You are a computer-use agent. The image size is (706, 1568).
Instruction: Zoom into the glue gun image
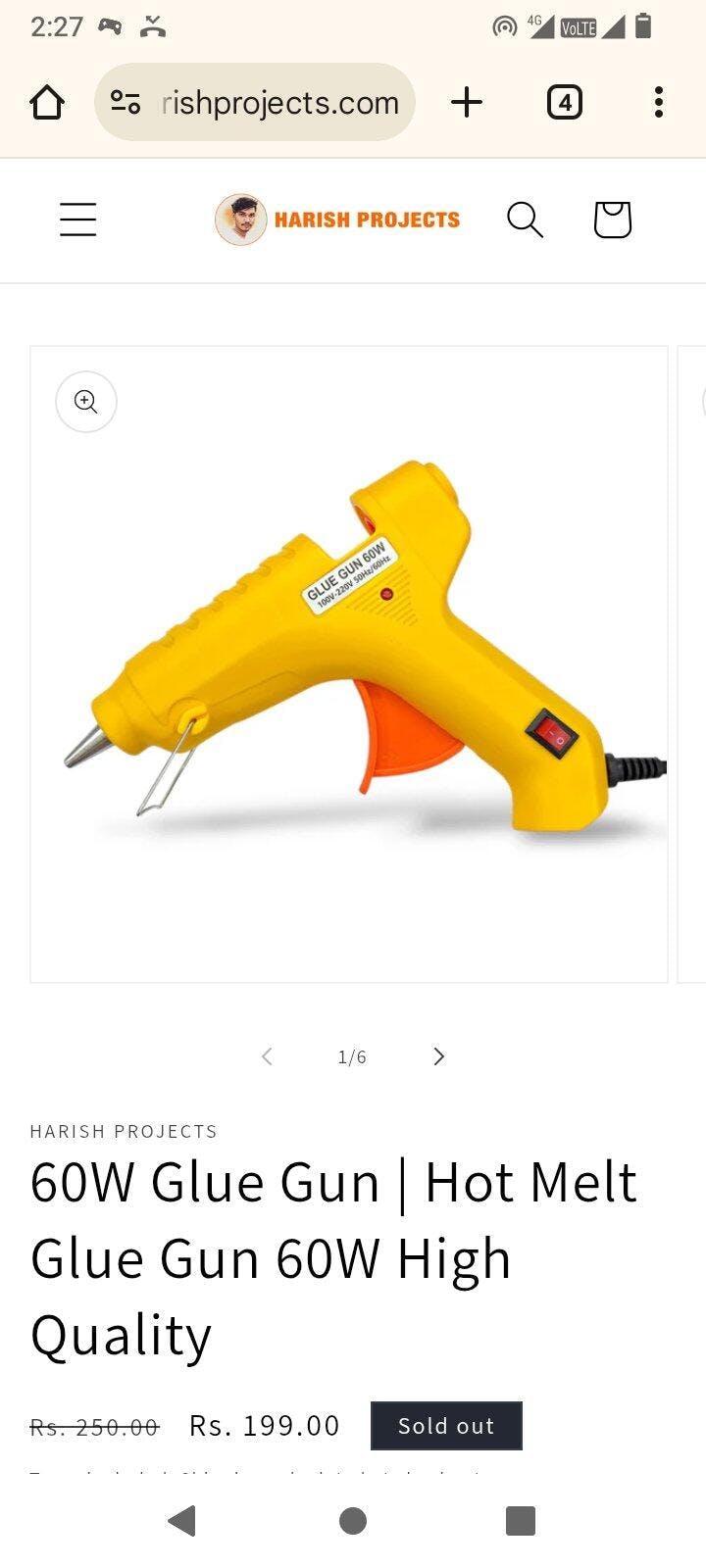[x=86, y=402]
